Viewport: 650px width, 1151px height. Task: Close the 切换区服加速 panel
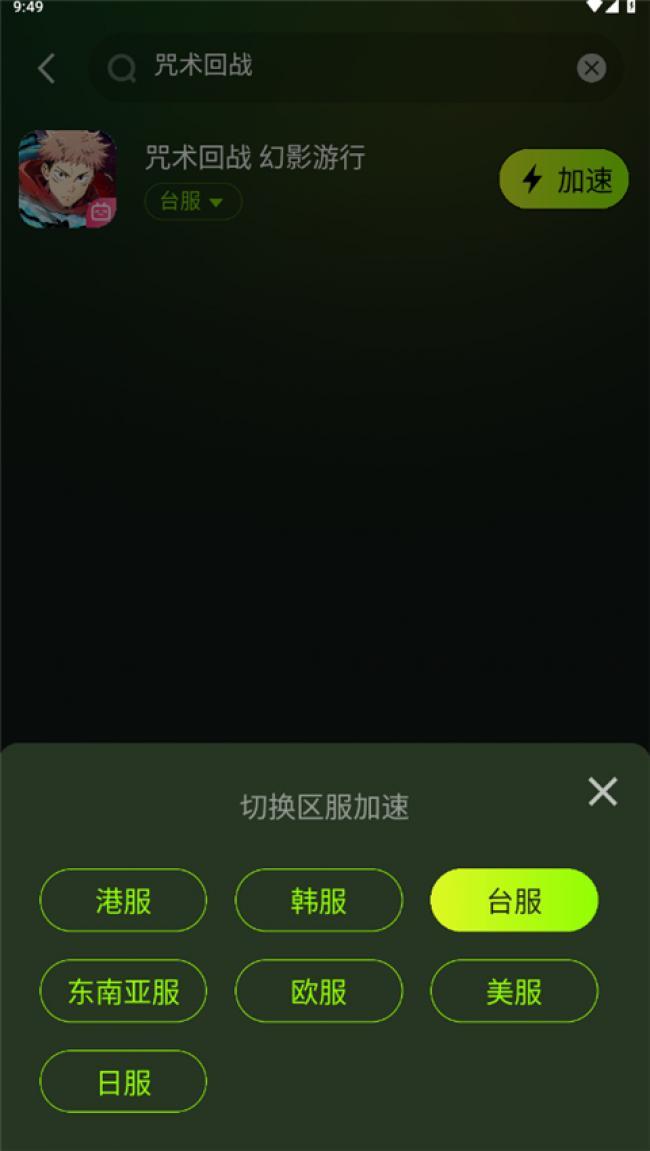[x=602, y=791]
